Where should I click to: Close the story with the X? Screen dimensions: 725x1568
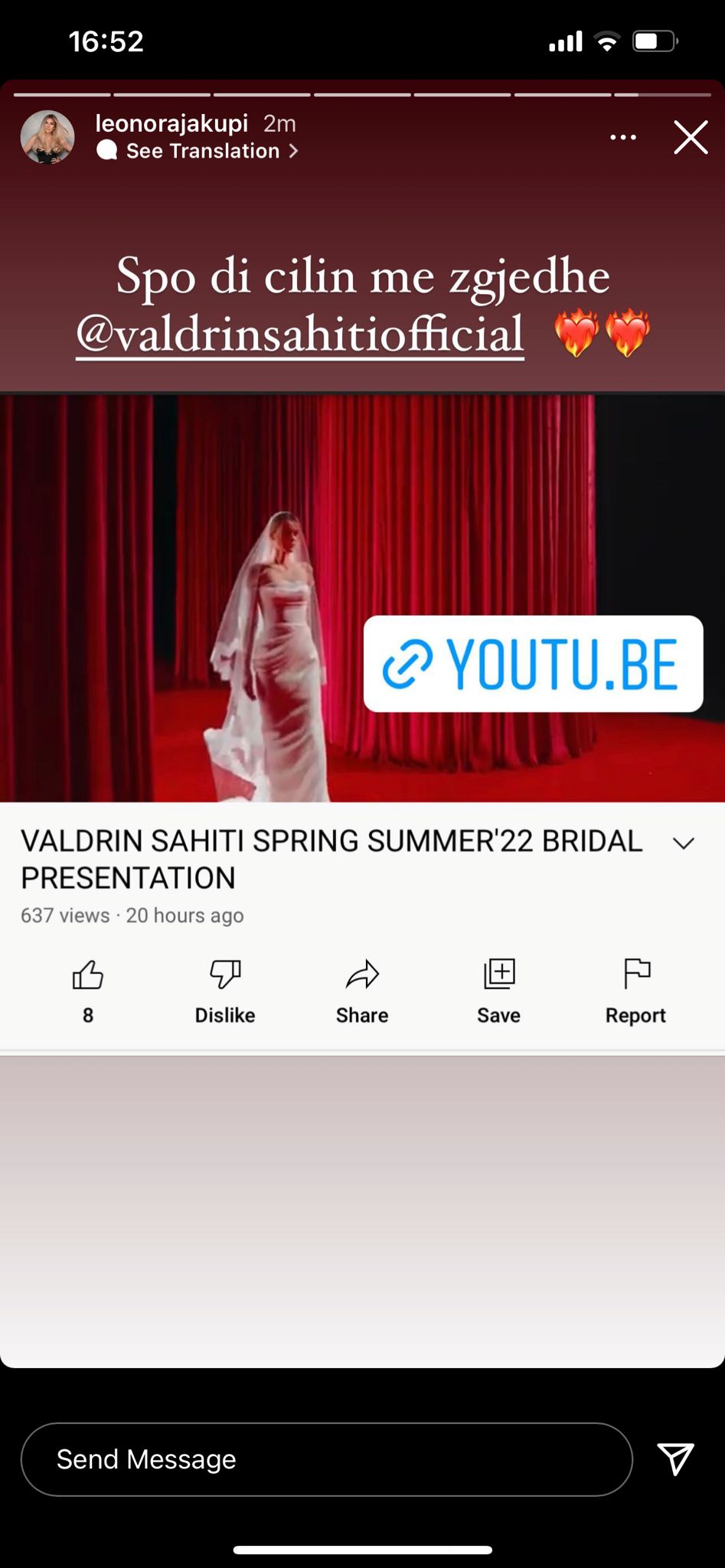point(691,138)
